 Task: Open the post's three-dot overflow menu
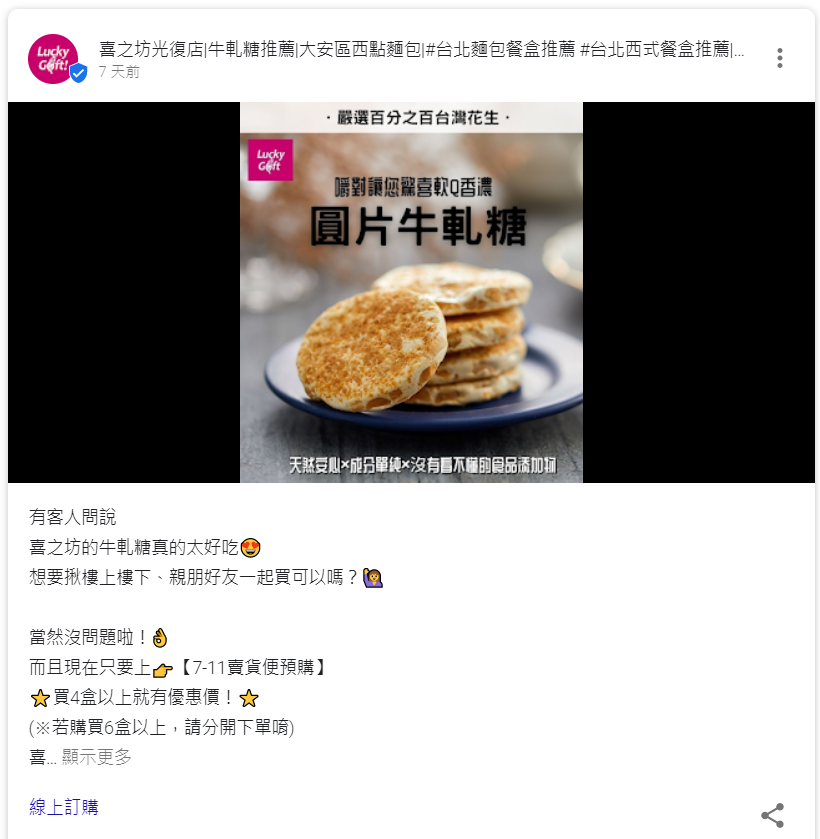(x=779, y=58)
